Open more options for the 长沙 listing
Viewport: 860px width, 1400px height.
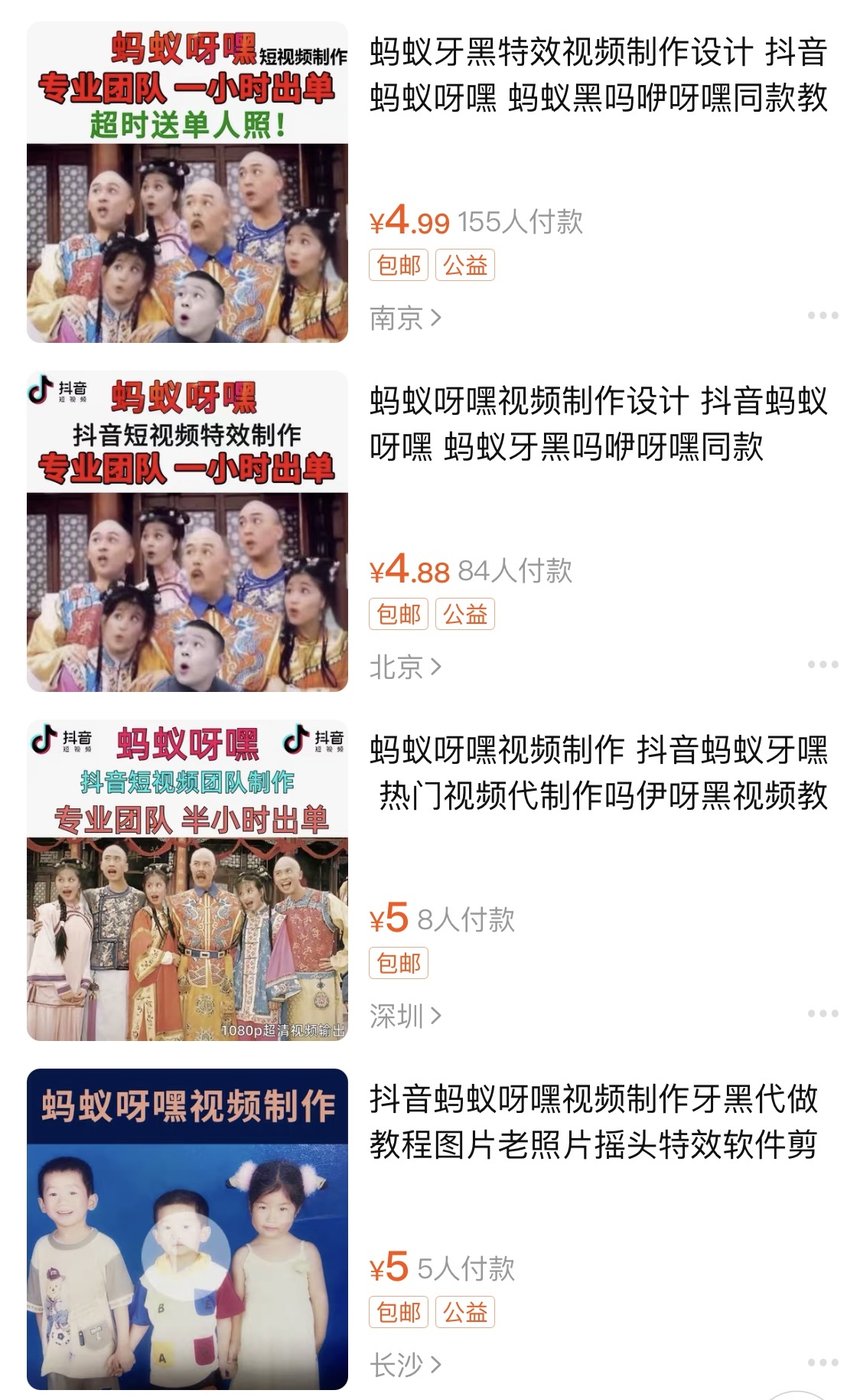(823, 1362)
